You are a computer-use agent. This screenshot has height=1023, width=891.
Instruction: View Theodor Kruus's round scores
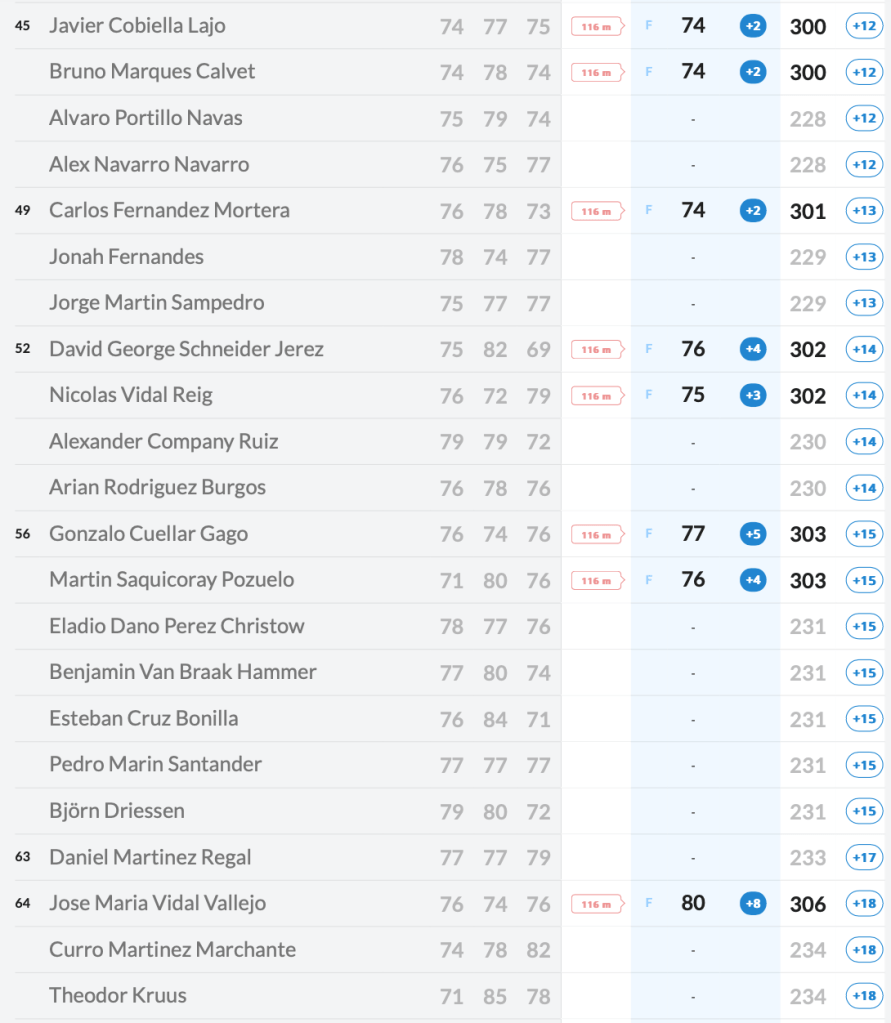[x=118, y=996]
